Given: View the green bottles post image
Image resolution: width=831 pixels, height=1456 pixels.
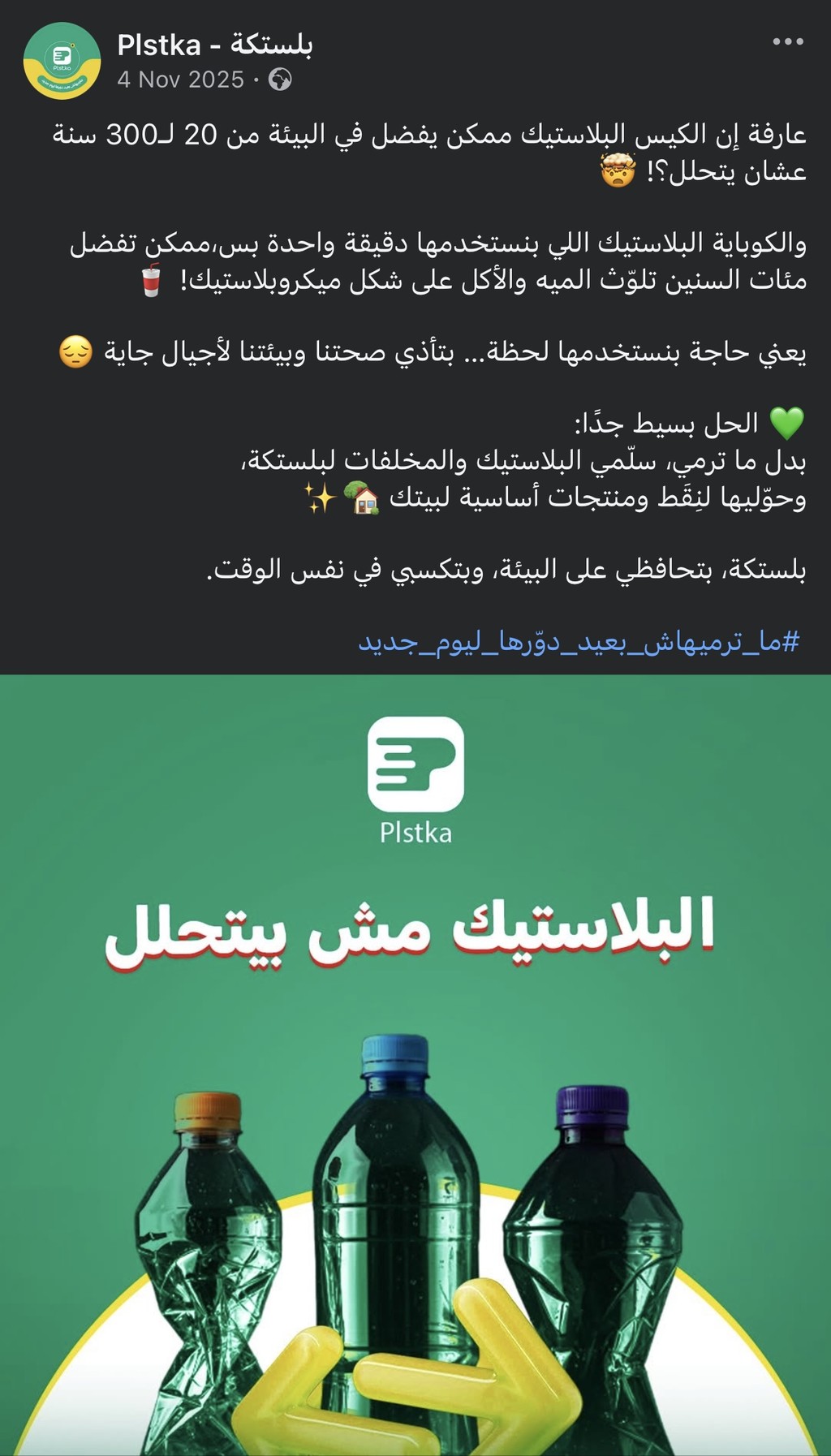Looking at the screenshot, I should pos(415,1136).
